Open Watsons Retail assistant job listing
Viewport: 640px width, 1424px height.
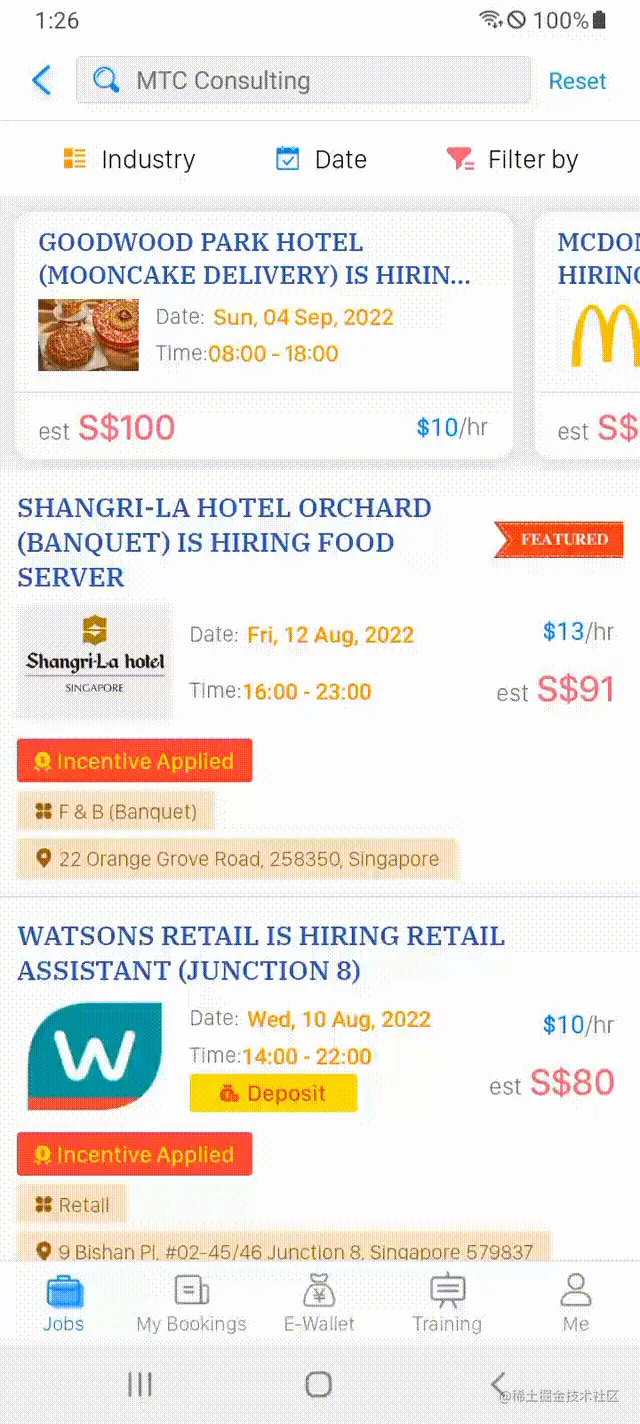click(x=261, y=953)
